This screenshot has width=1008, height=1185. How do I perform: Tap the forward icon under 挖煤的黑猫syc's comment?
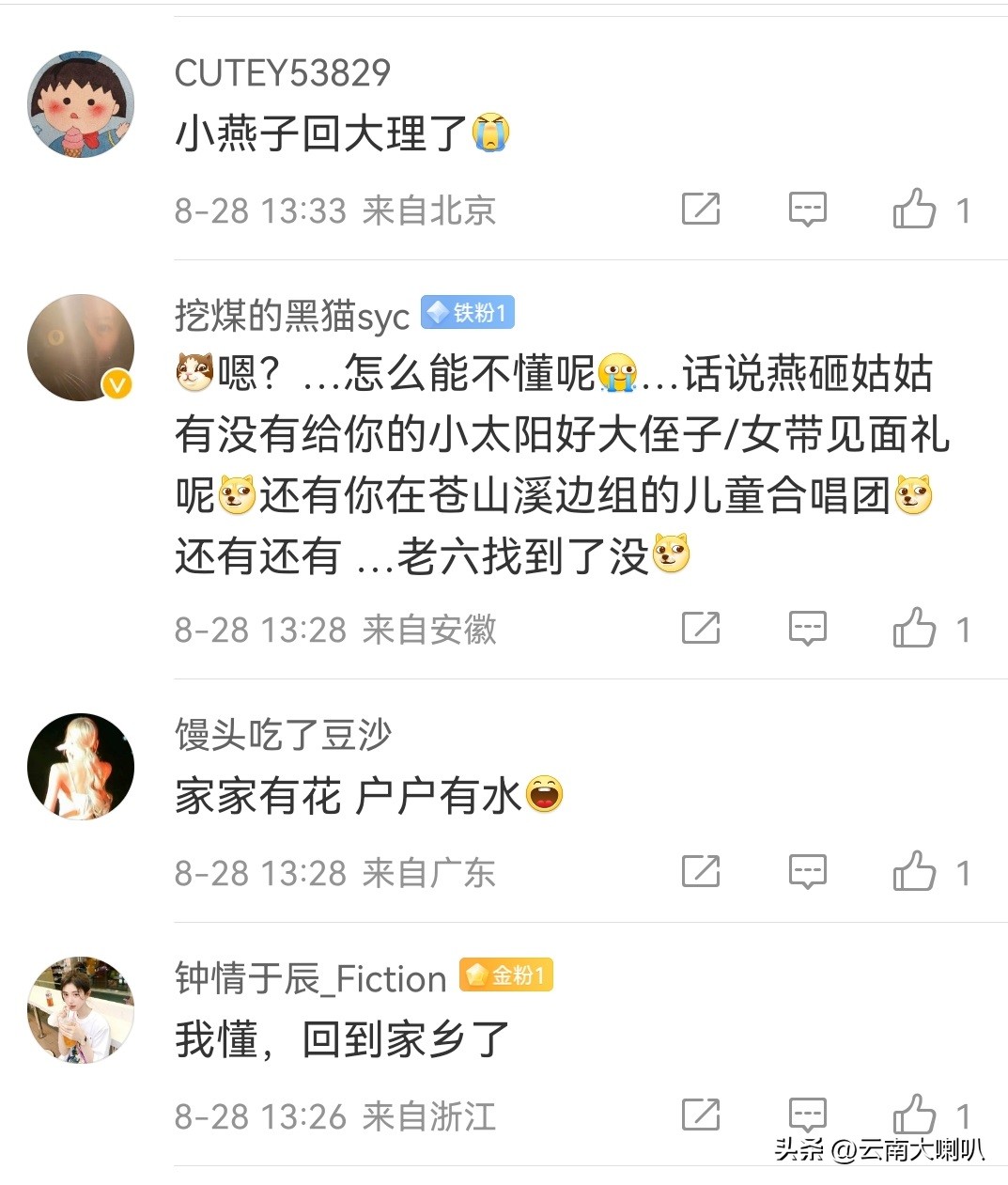[699, 628]
